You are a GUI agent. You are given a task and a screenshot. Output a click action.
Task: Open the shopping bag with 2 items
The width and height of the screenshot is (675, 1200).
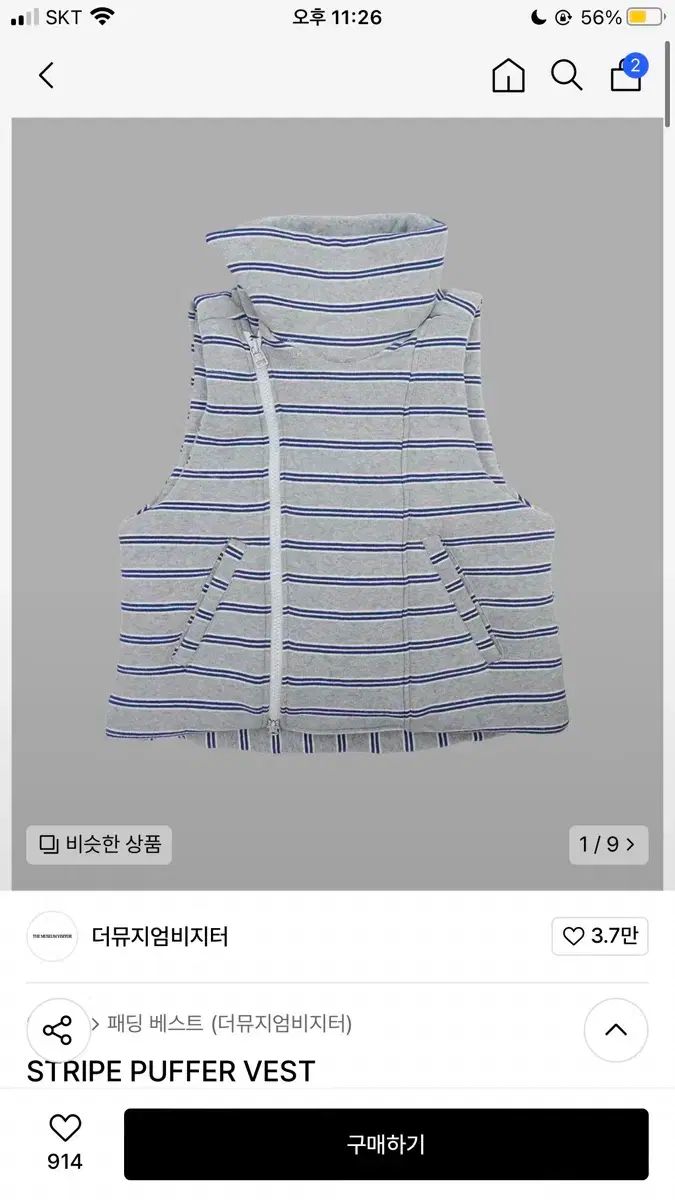click(x=628, y=73)
